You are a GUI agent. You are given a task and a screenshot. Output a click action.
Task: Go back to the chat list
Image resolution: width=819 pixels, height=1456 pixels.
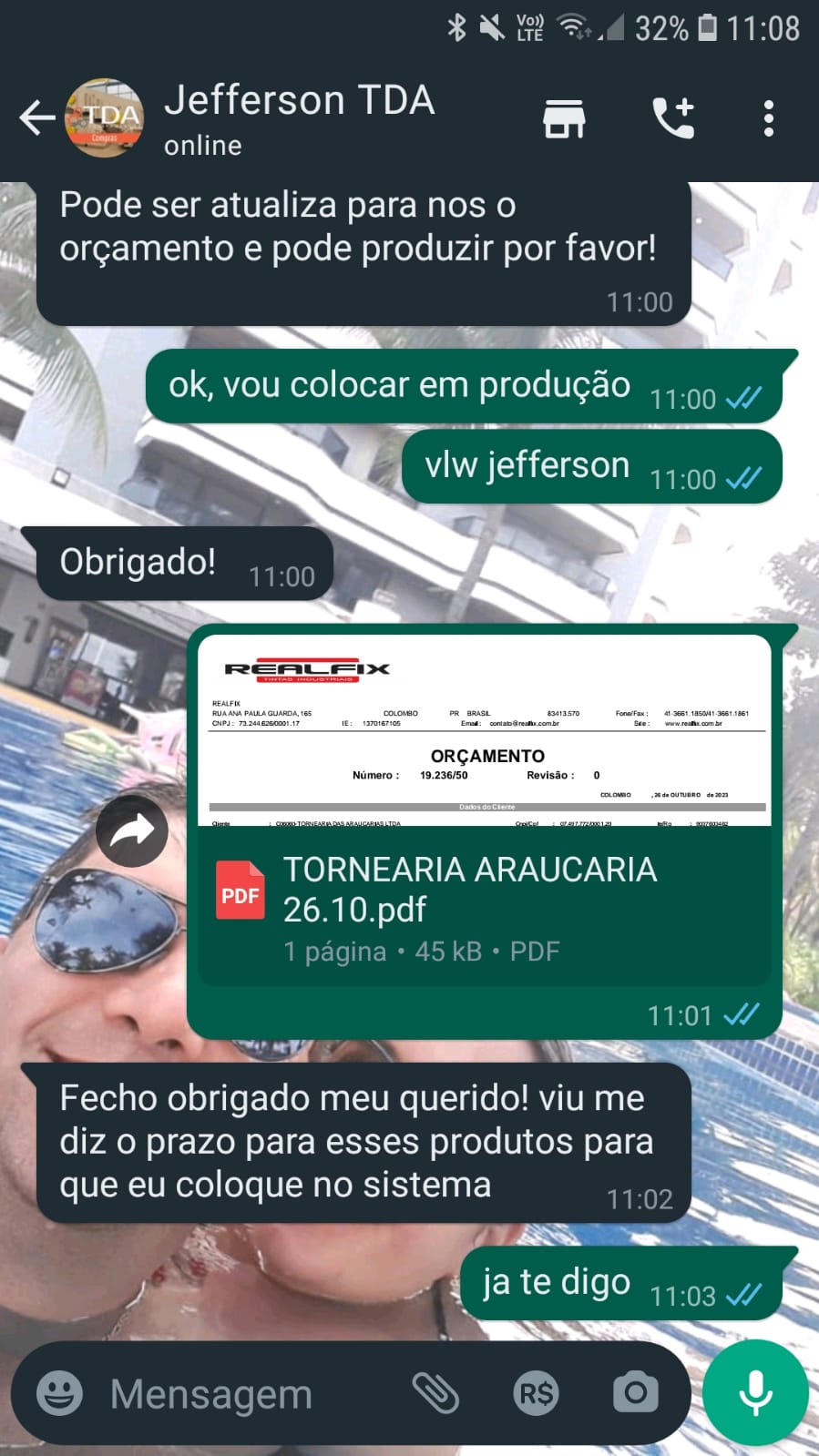[x=36, y=118]
